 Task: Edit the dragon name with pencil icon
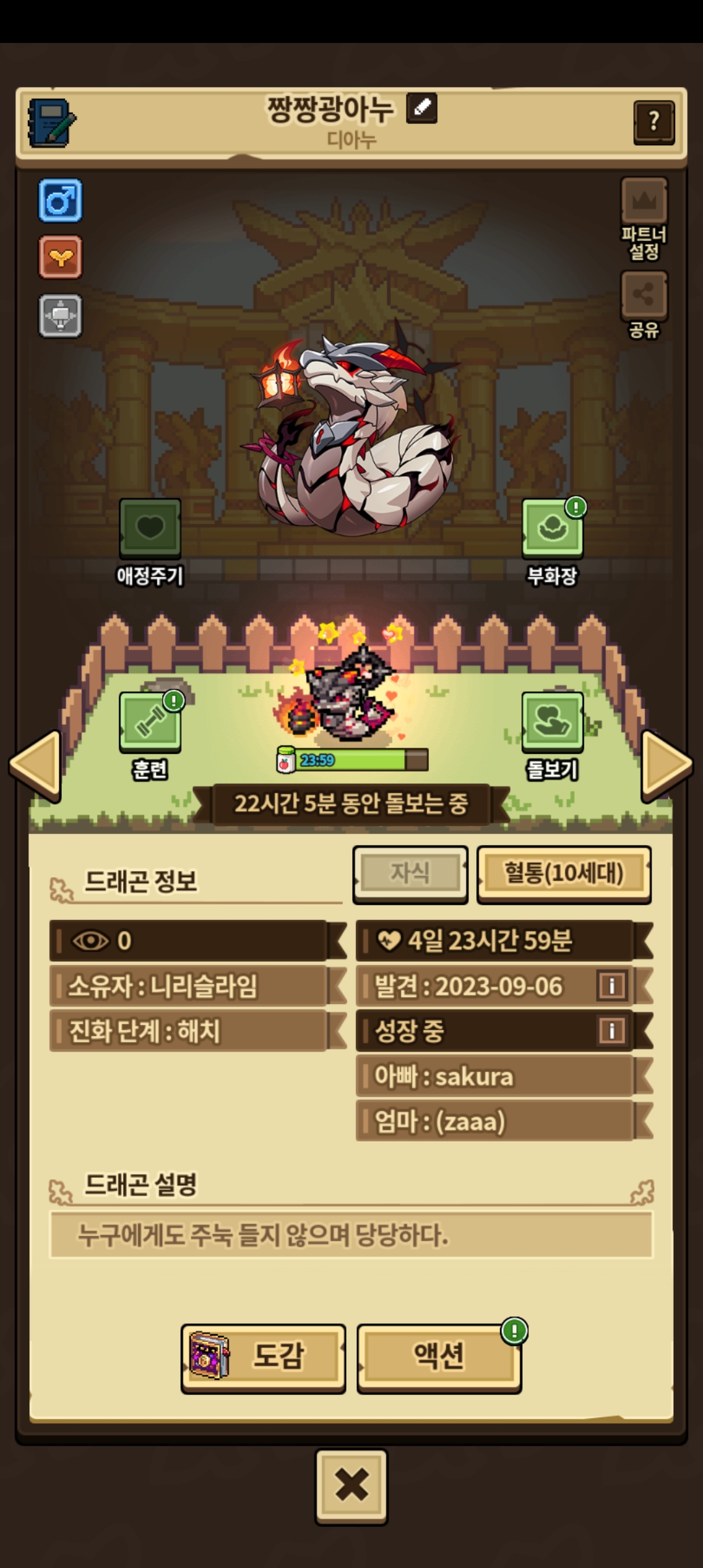421,108
